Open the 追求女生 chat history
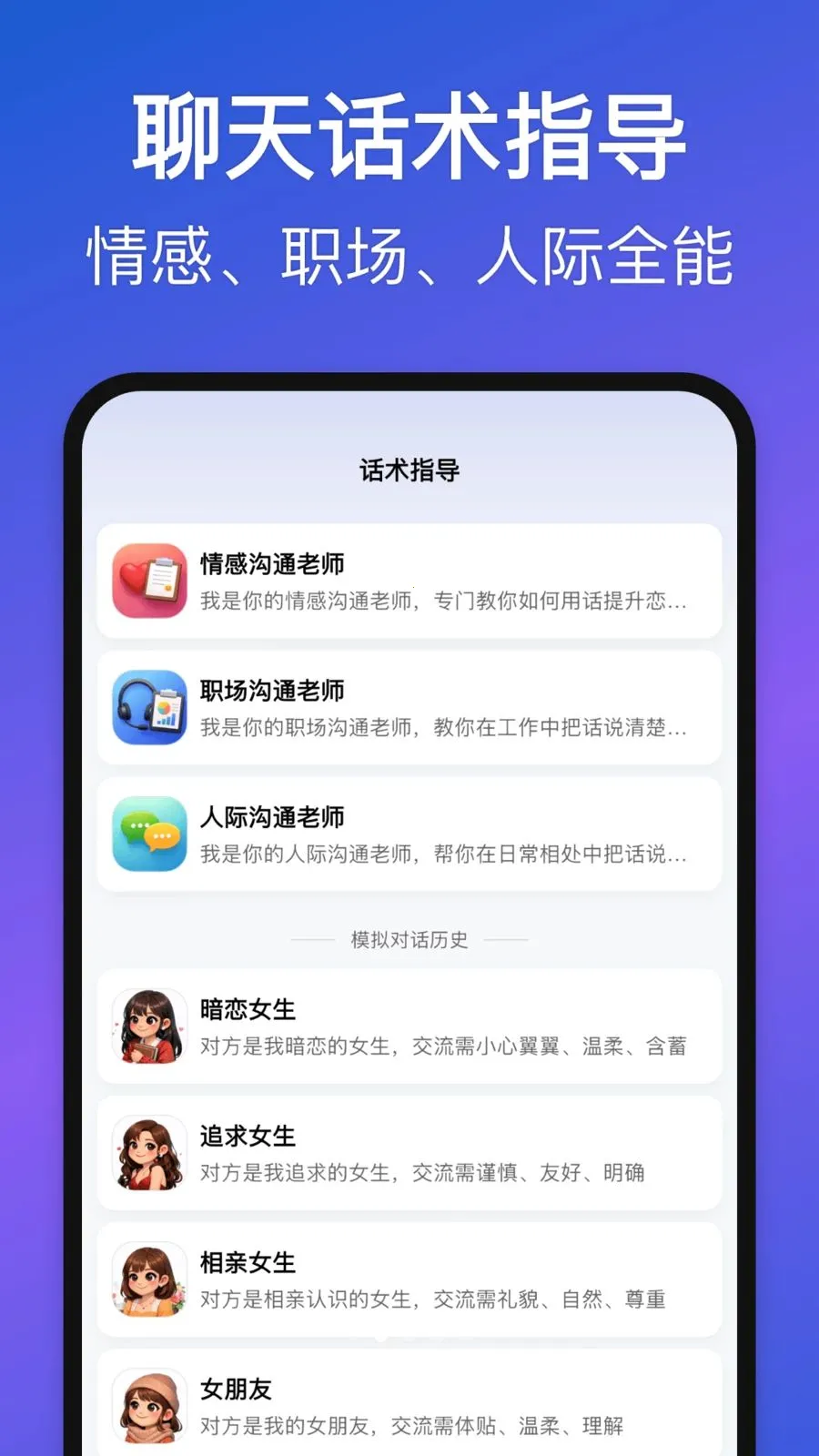The width and height of the screenshot is (819, 1456). [x=409, y=1153]
